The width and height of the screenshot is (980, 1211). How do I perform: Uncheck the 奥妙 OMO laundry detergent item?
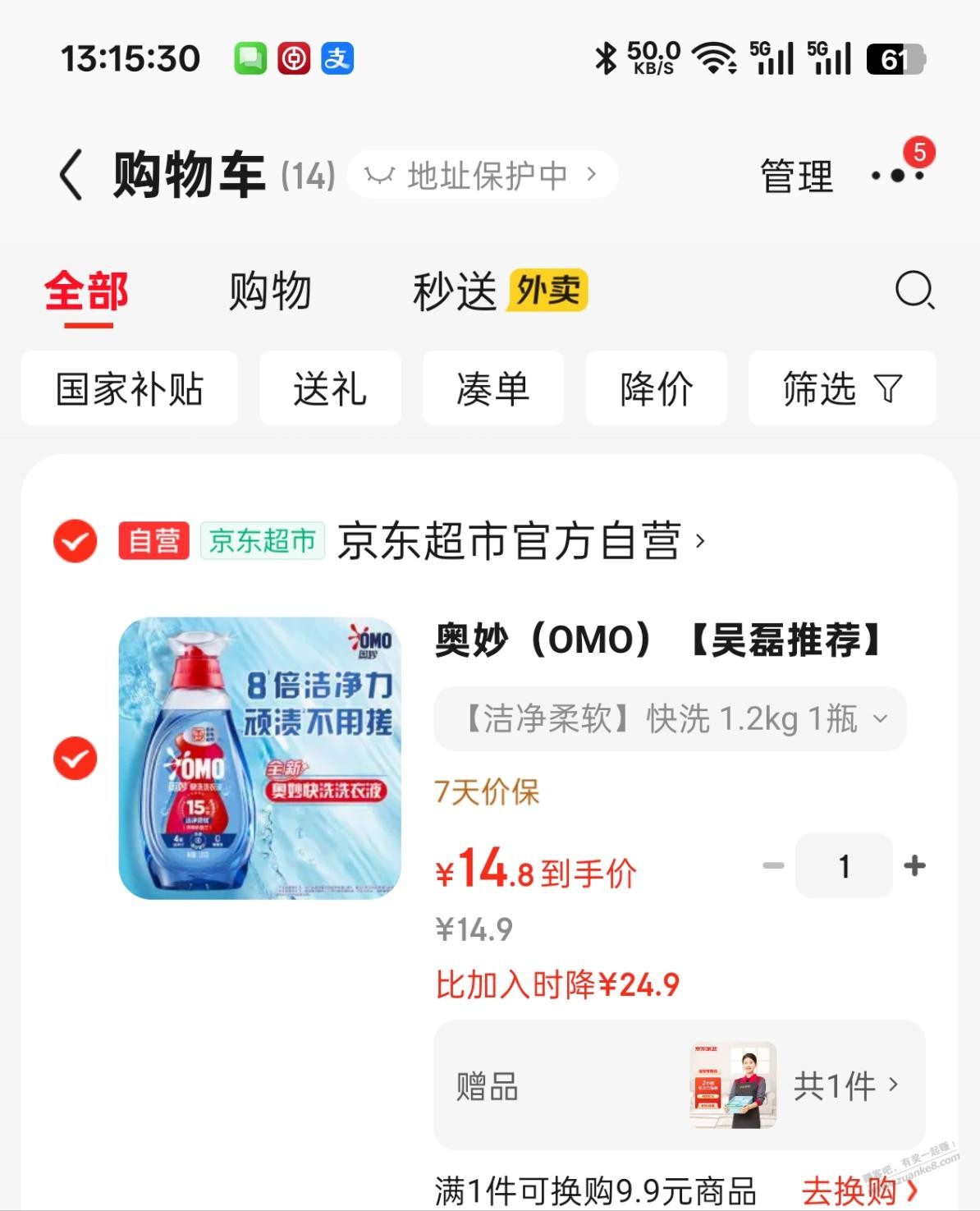[x=76, y=758]
